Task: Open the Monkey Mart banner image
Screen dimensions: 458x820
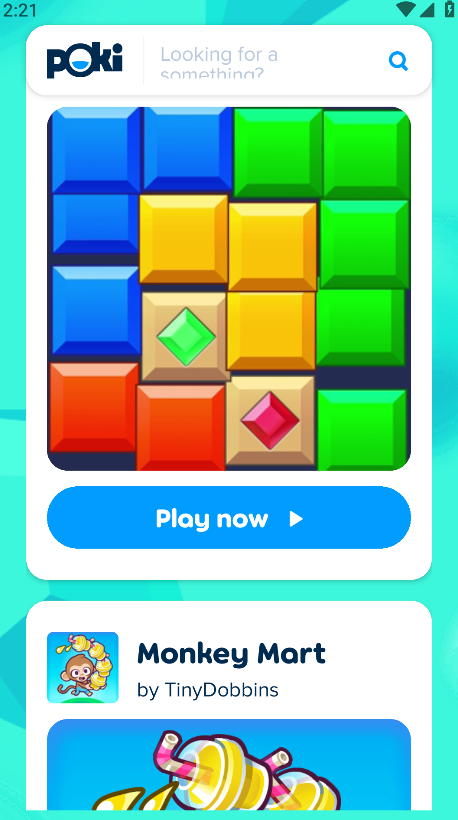Action: coord(229,765)
